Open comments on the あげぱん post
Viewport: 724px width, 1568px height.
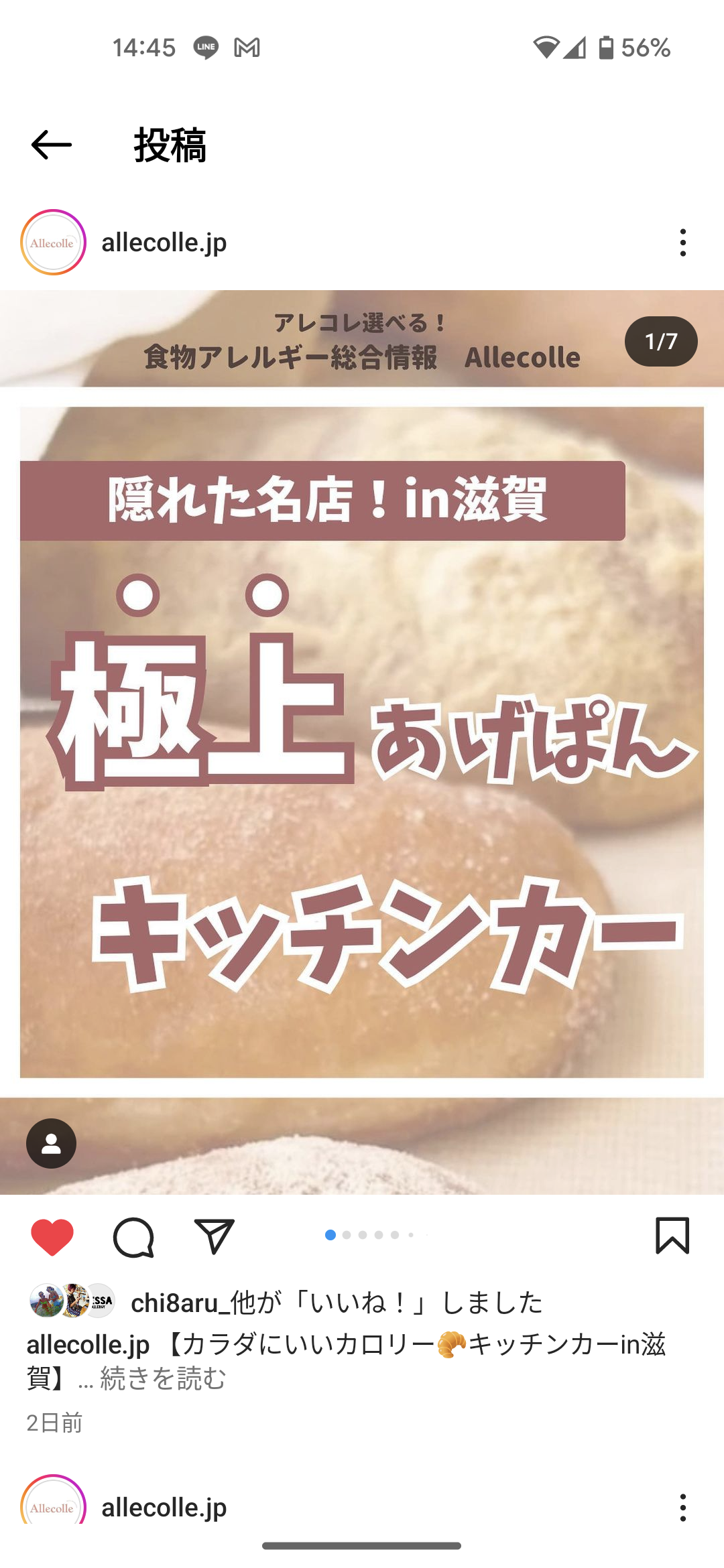133,1236
